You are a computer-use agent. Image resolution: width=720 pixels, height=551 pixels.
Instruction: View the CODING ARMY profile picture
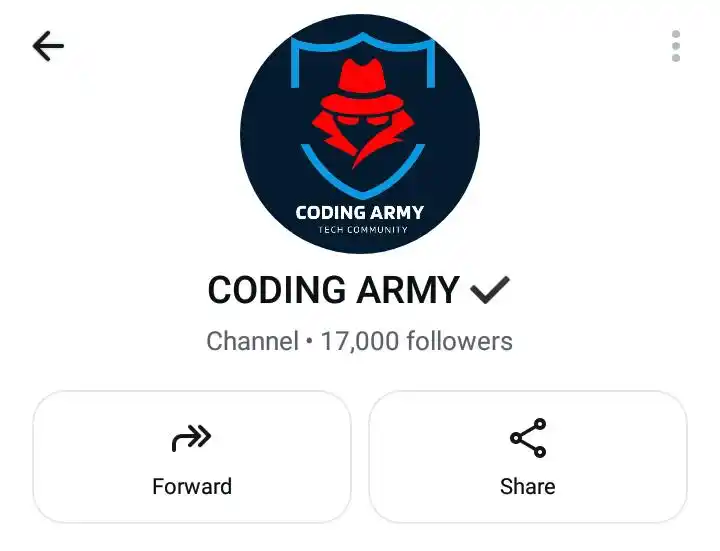coord(360,134)
